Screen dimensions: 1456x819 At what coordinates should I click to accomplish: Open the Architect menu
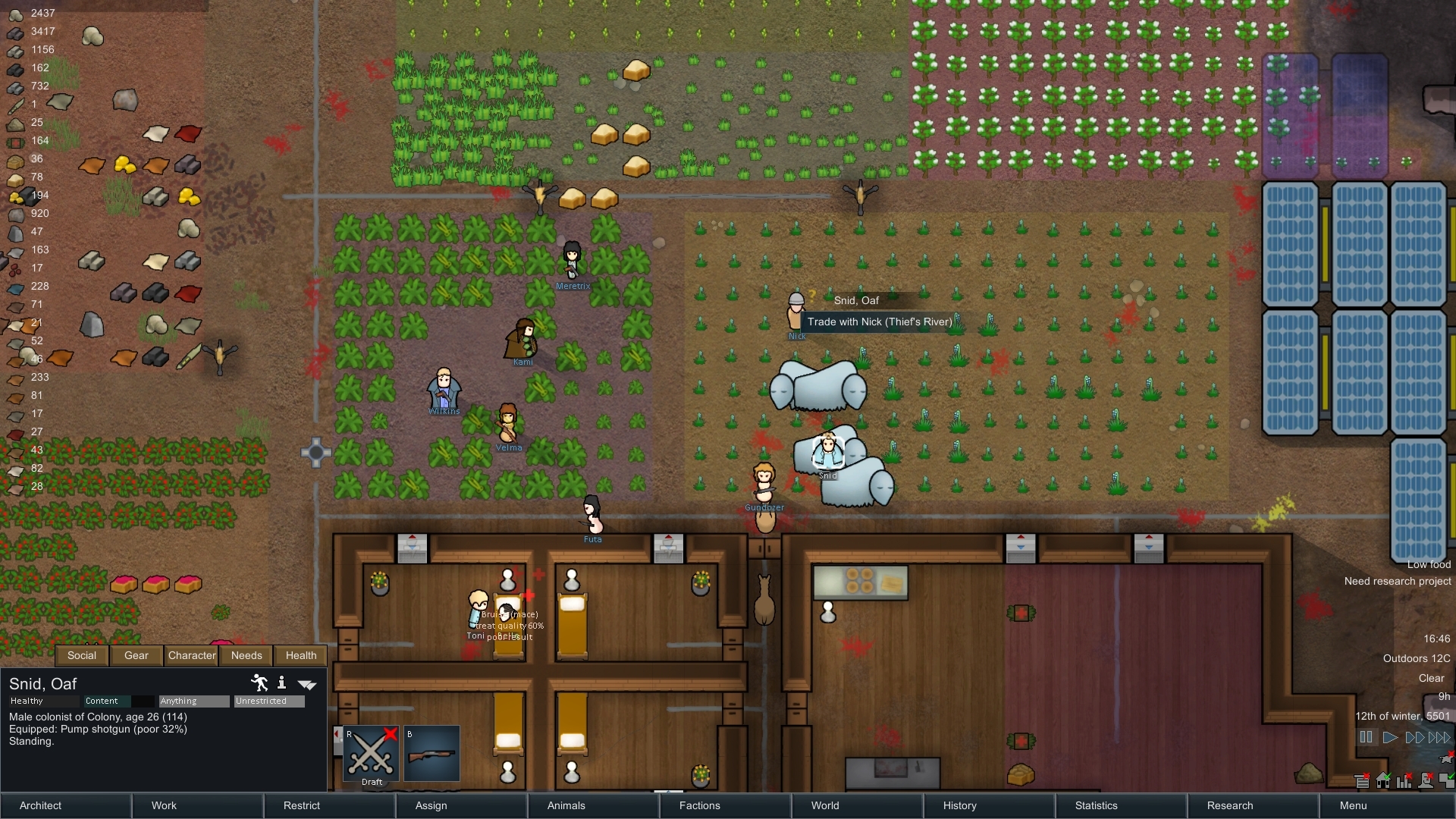(x=66, y=805)
